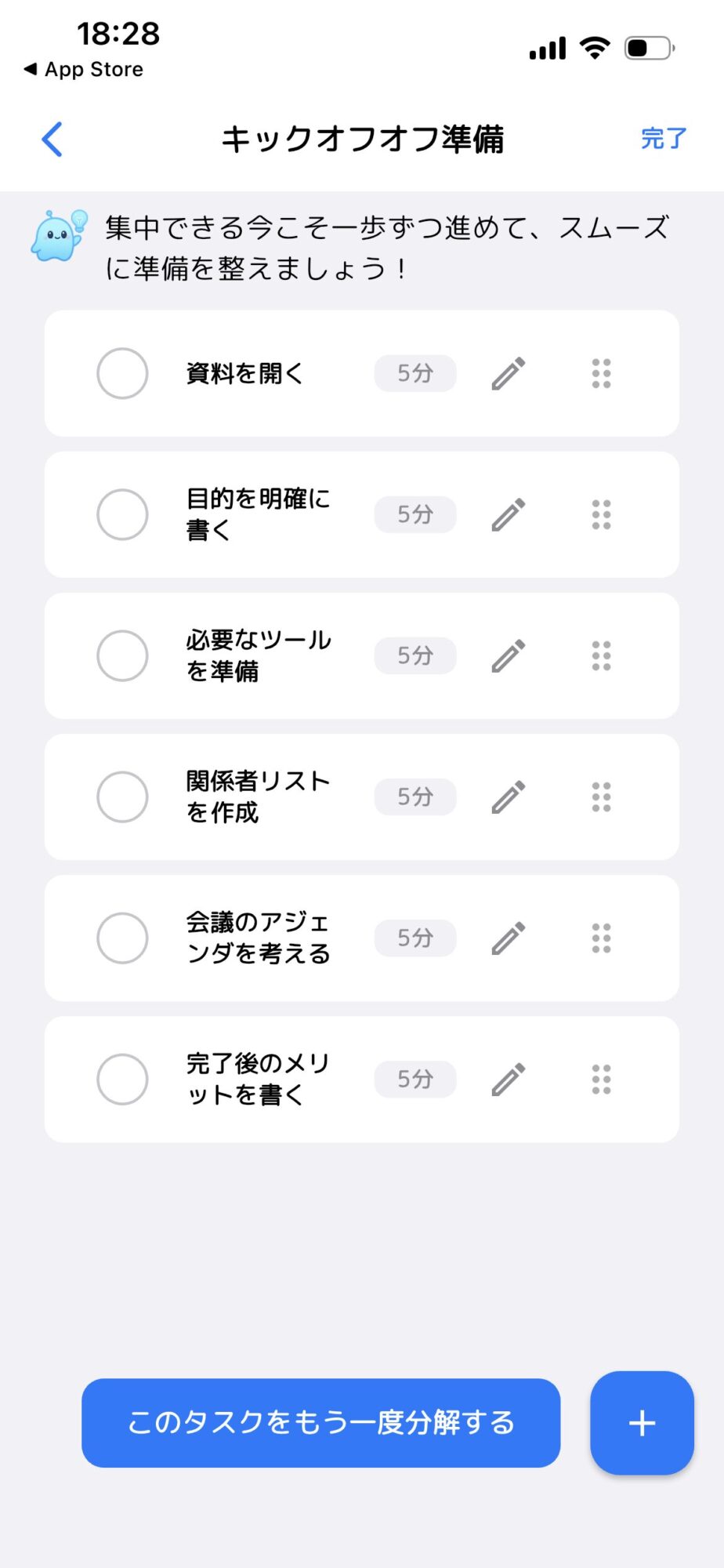Check off the 資料を開く task circle
This screenshot has height=1568, width=724.
coord(122,374)
